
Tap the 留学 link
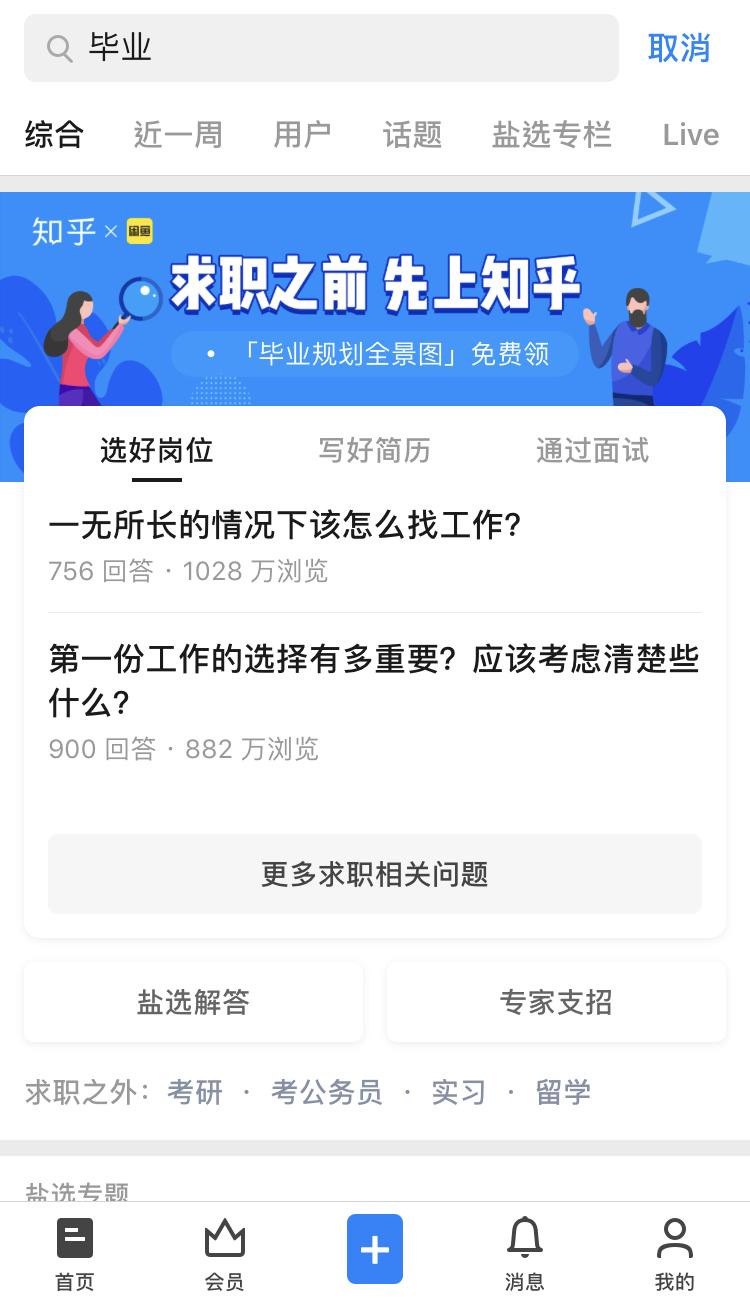[563, 1092]
